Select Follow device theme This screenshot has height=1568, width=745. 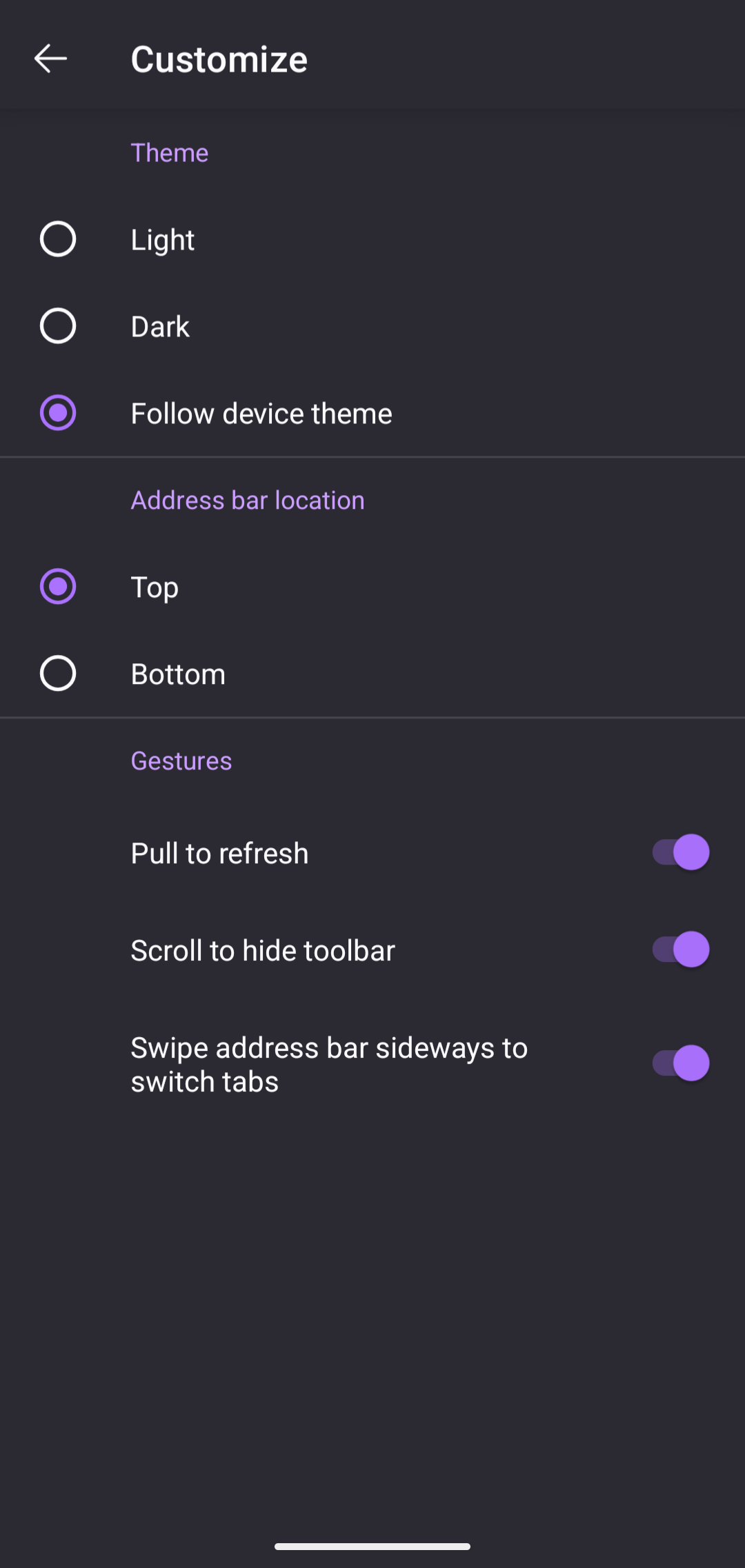click(x=58, y=413)
